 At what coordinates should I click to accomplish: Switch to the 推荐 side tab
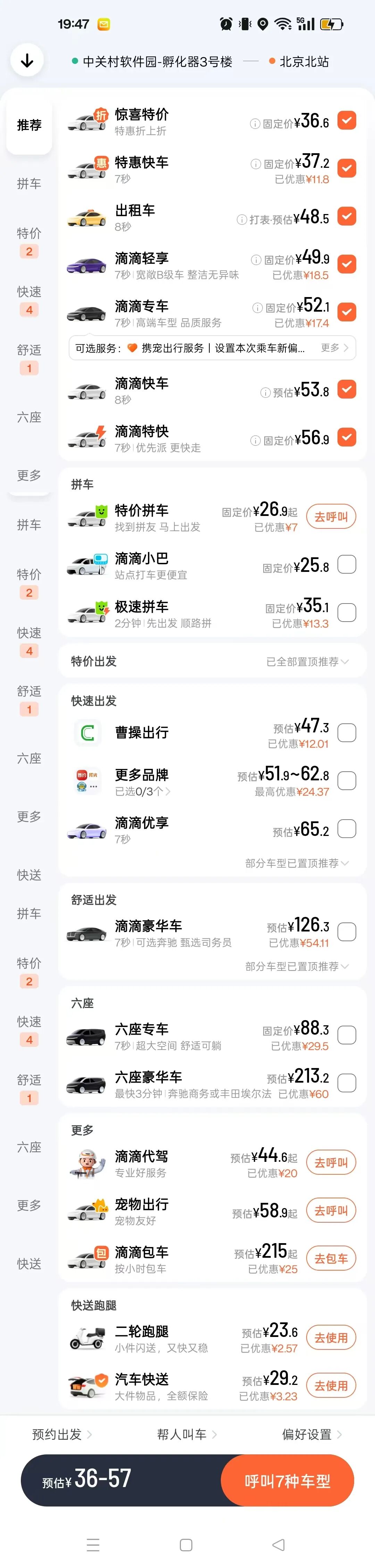click(29, 125)
